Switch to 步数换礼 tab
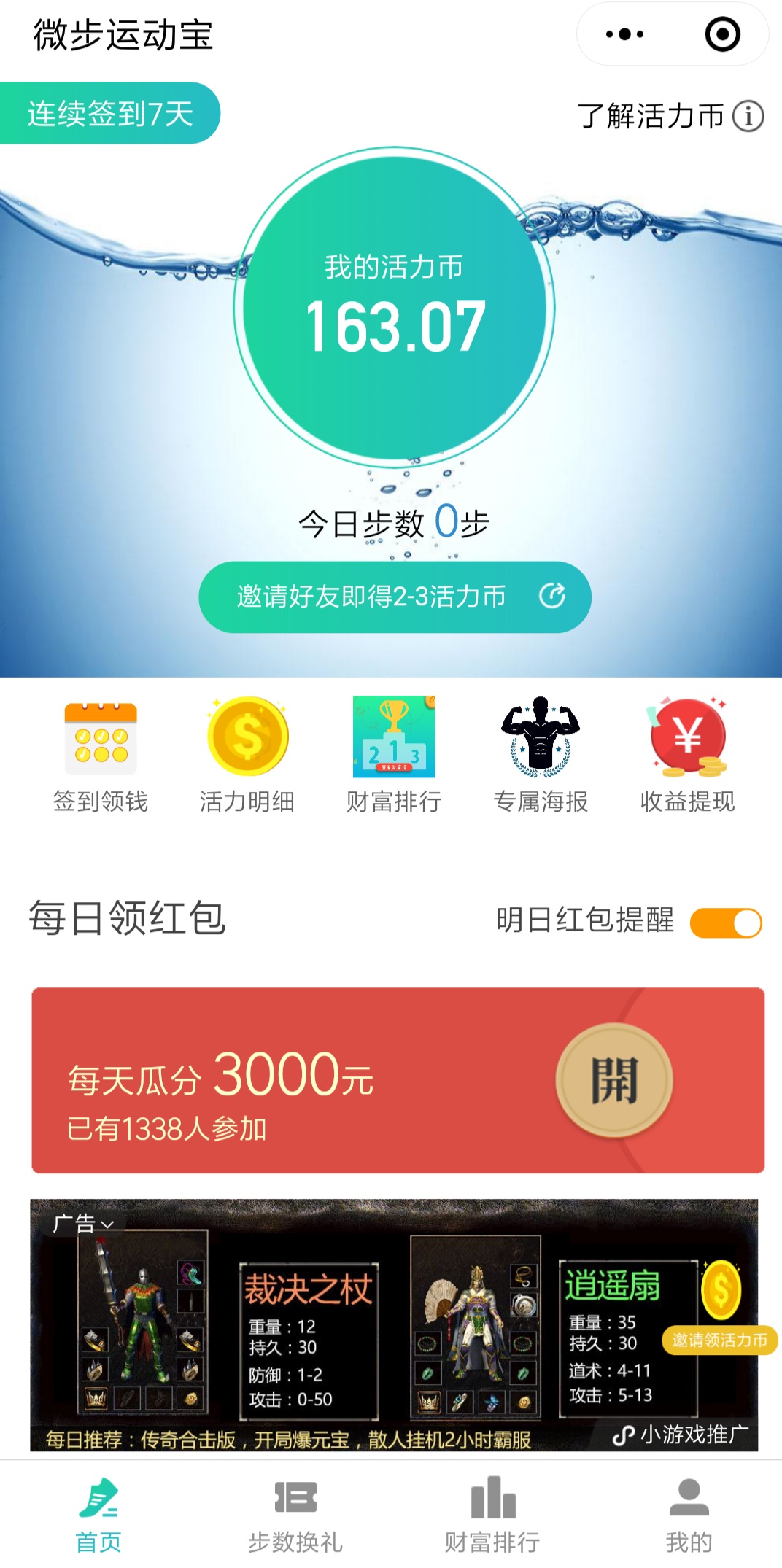This screenshot has height=1568, width=782. point(295,1513)
